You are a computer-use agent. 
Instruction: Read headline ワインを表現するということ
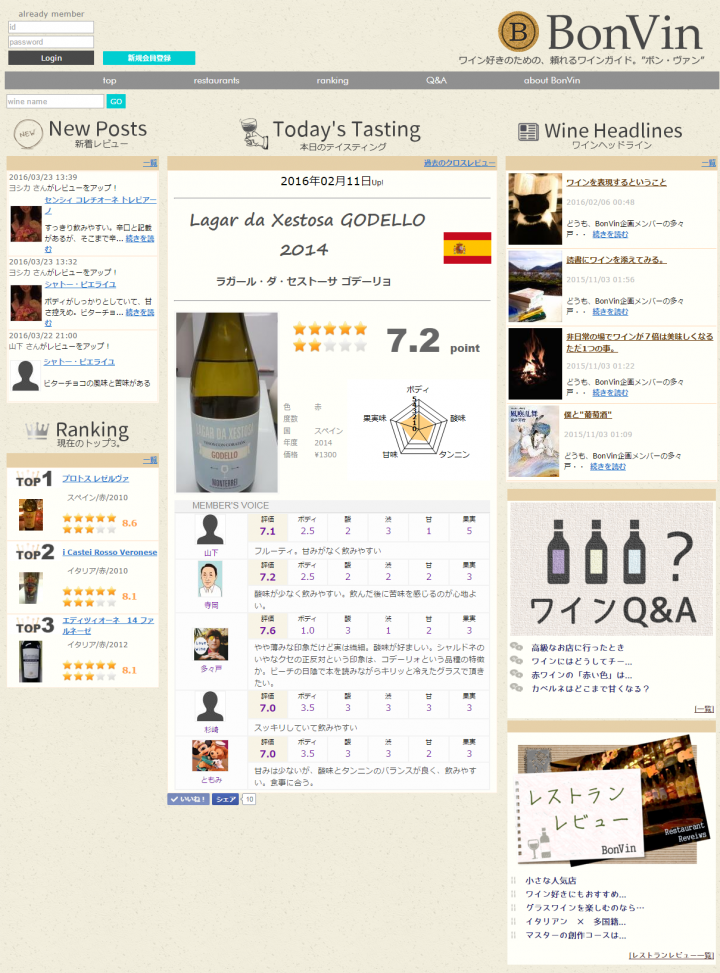tap(616, 182)
